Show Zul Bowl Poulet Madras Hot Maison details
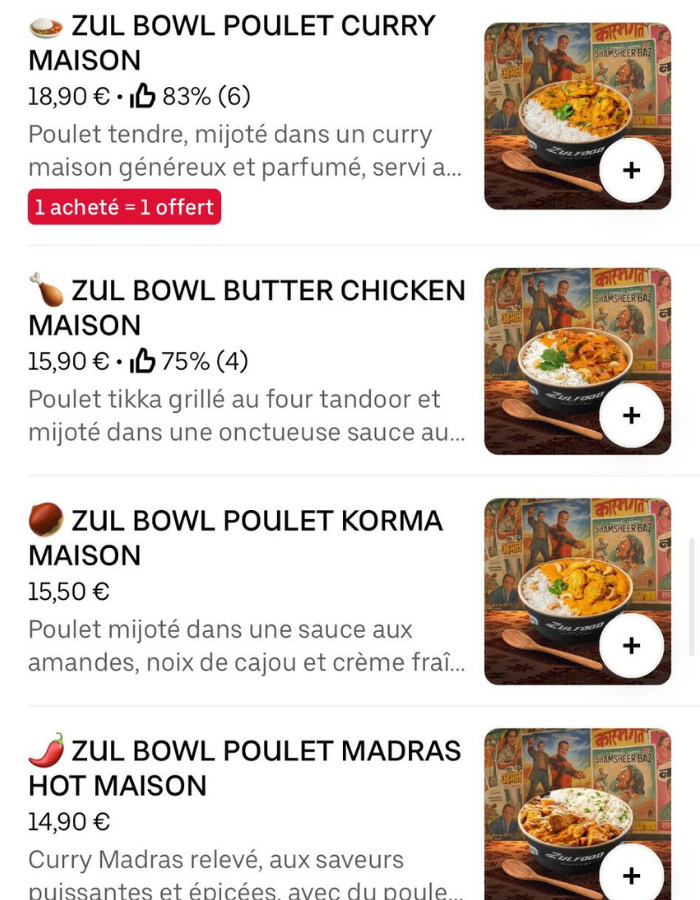The width and height of the screenshot is (700, 900). click(244, 767)
